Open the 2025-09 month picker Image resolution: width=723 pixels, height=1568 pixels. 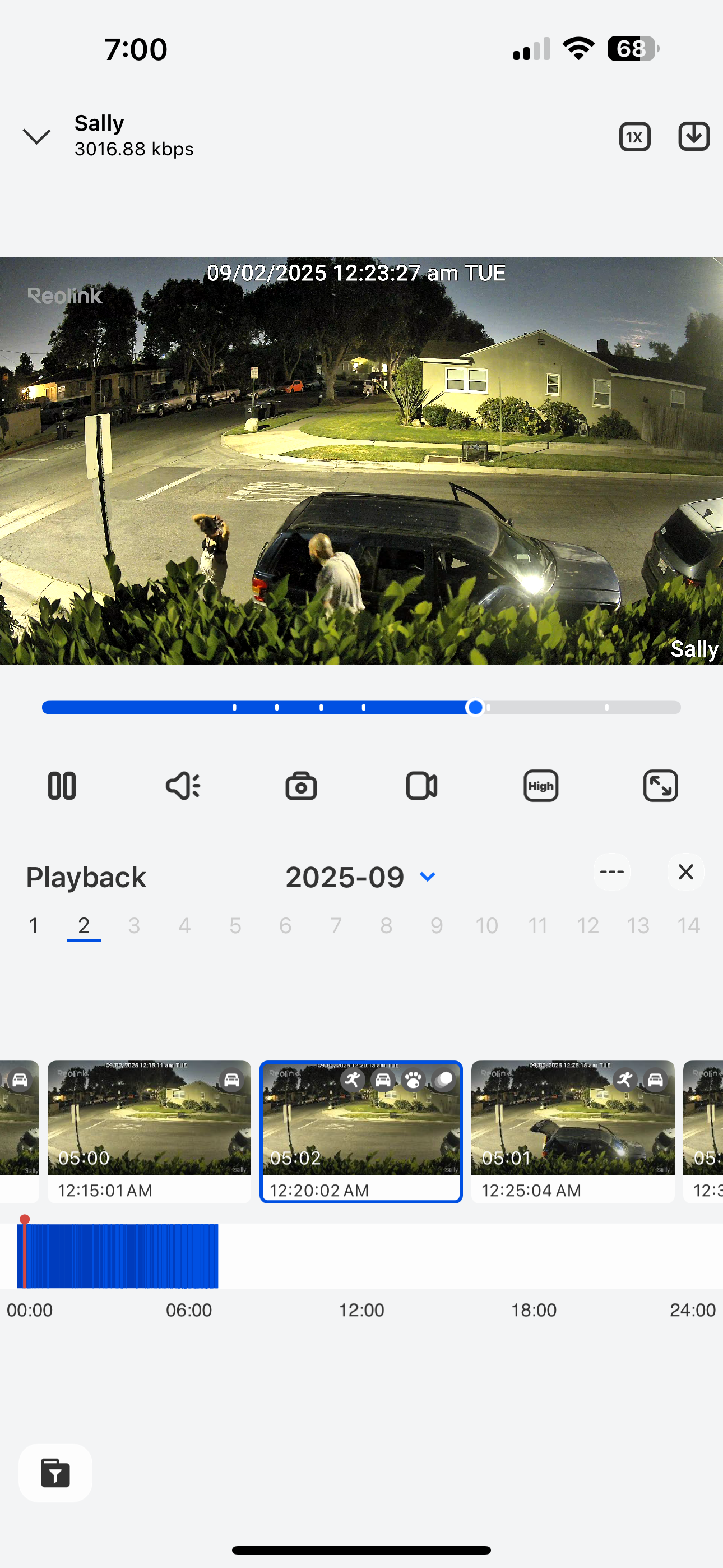tap(361, 877)
